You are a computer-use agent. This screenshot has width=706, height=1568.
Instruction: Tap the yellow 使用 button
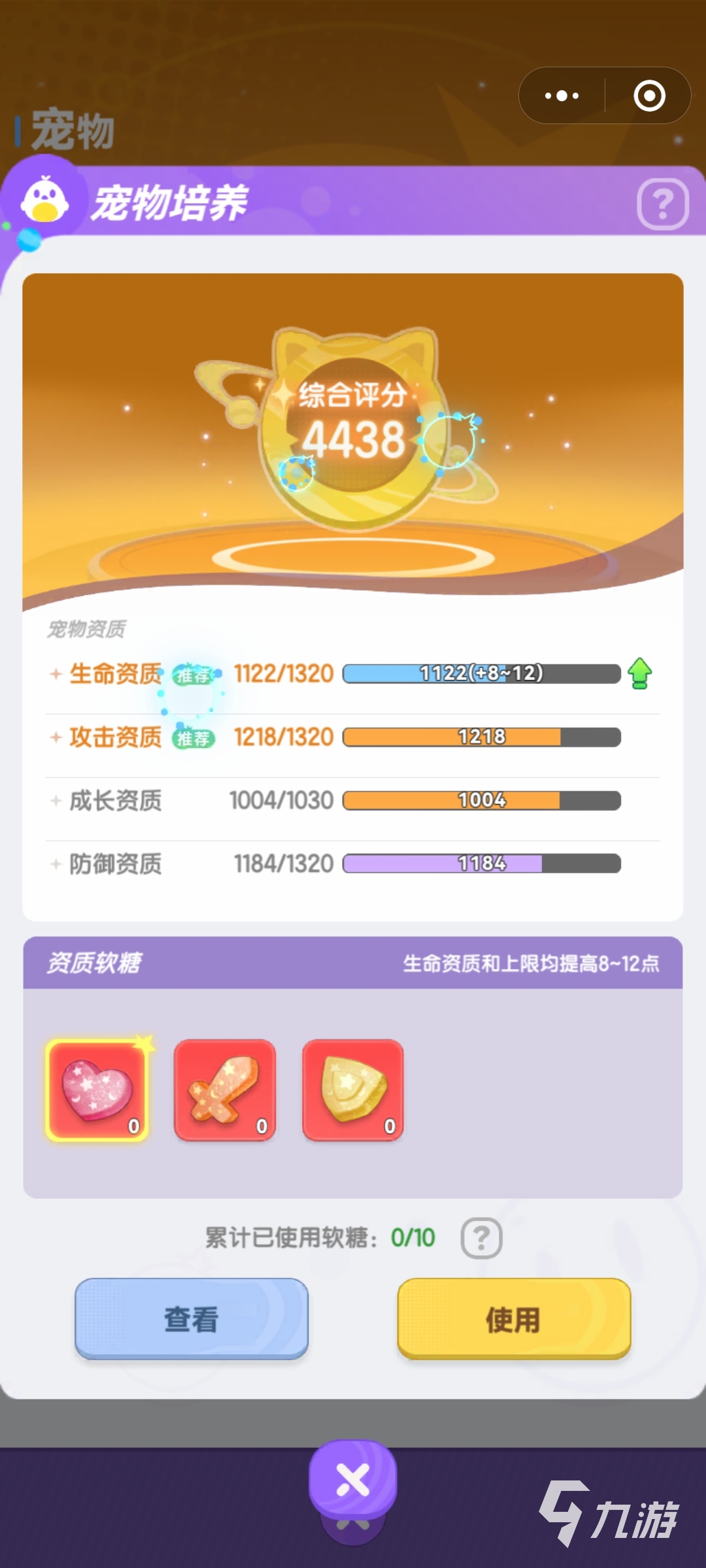514,1318
